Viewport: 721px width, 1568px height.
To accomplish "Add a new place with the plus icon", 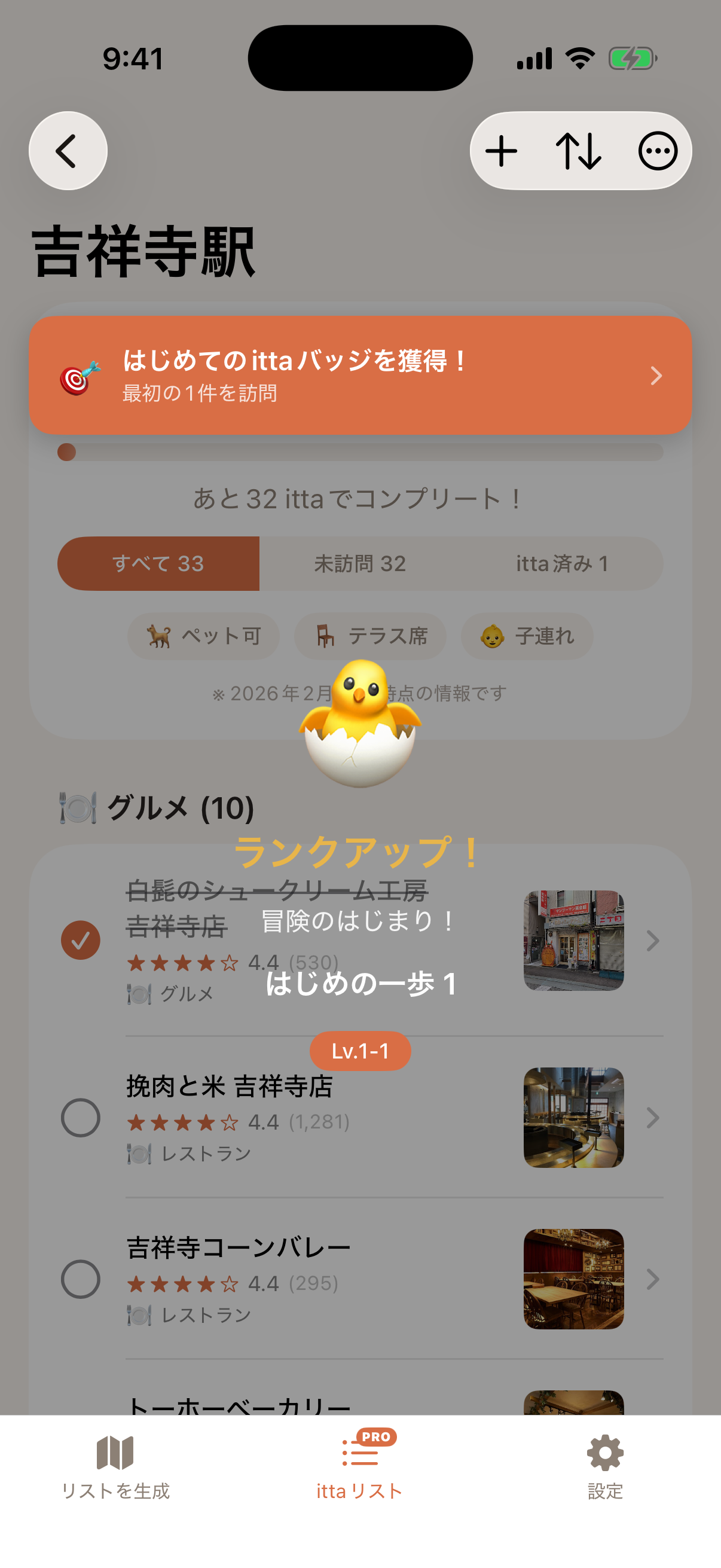I will point(502,151).
